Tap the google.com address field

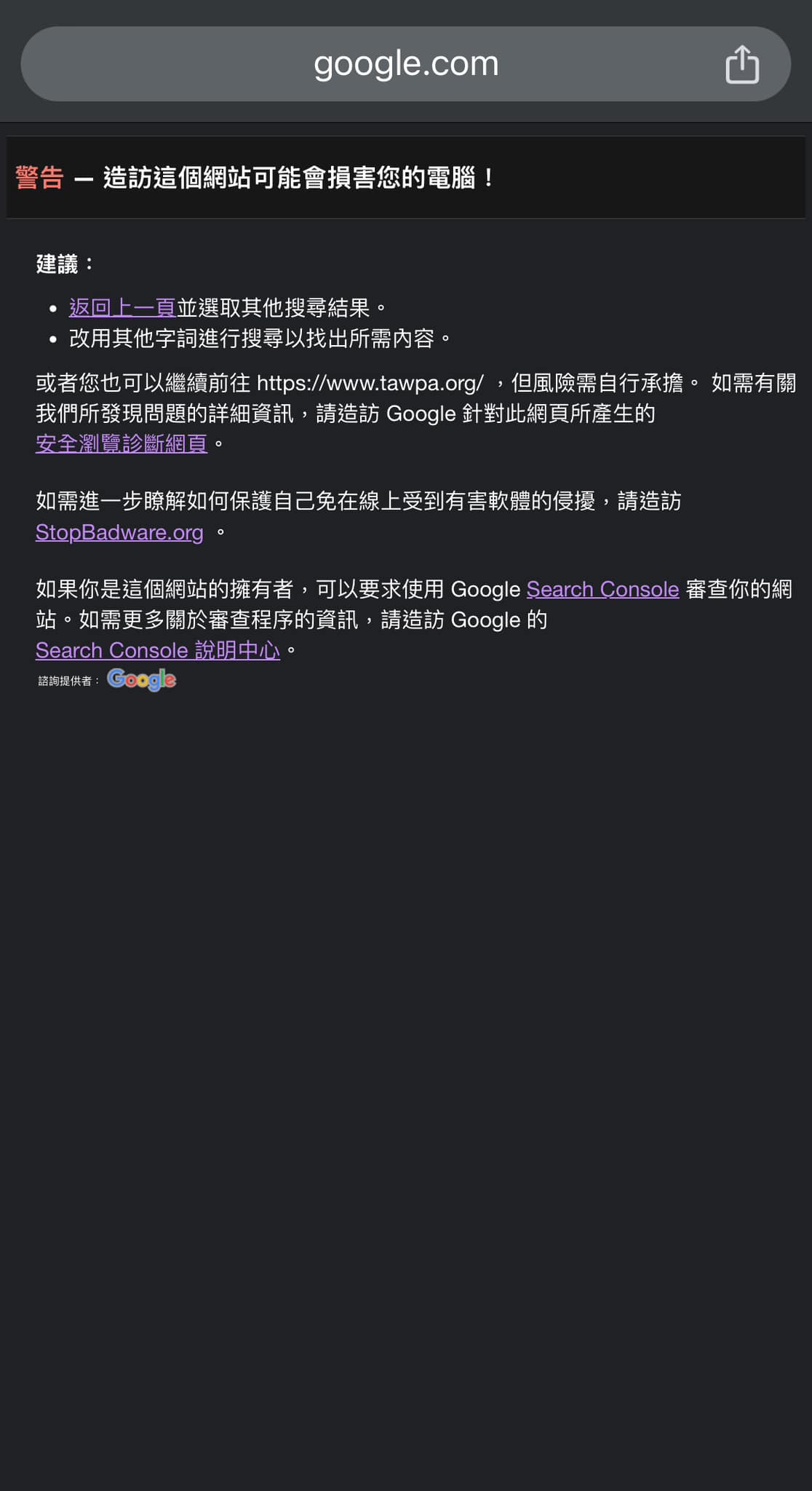pos(405,64)
